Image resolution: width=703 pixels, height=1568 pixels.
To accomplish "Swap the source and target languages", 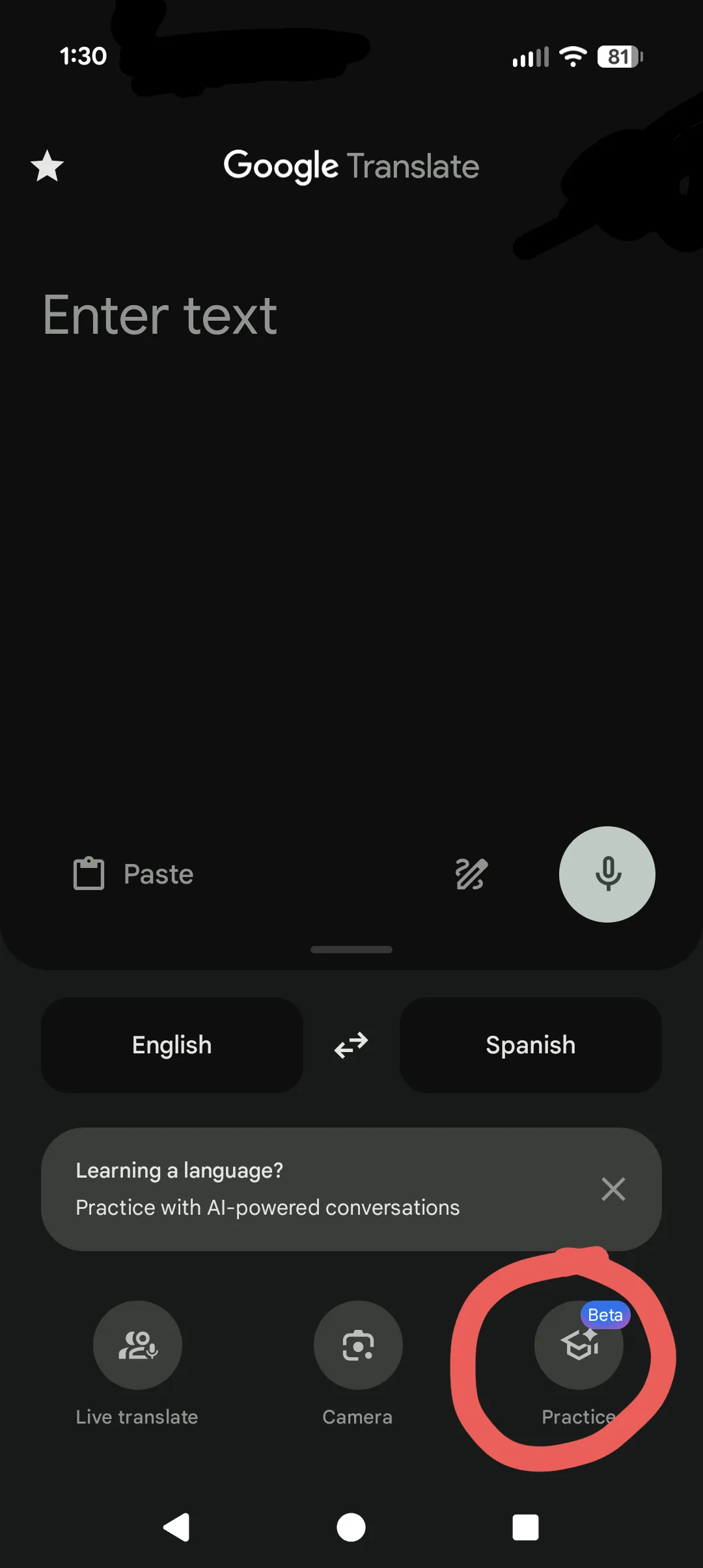I will coord(351,1045).
